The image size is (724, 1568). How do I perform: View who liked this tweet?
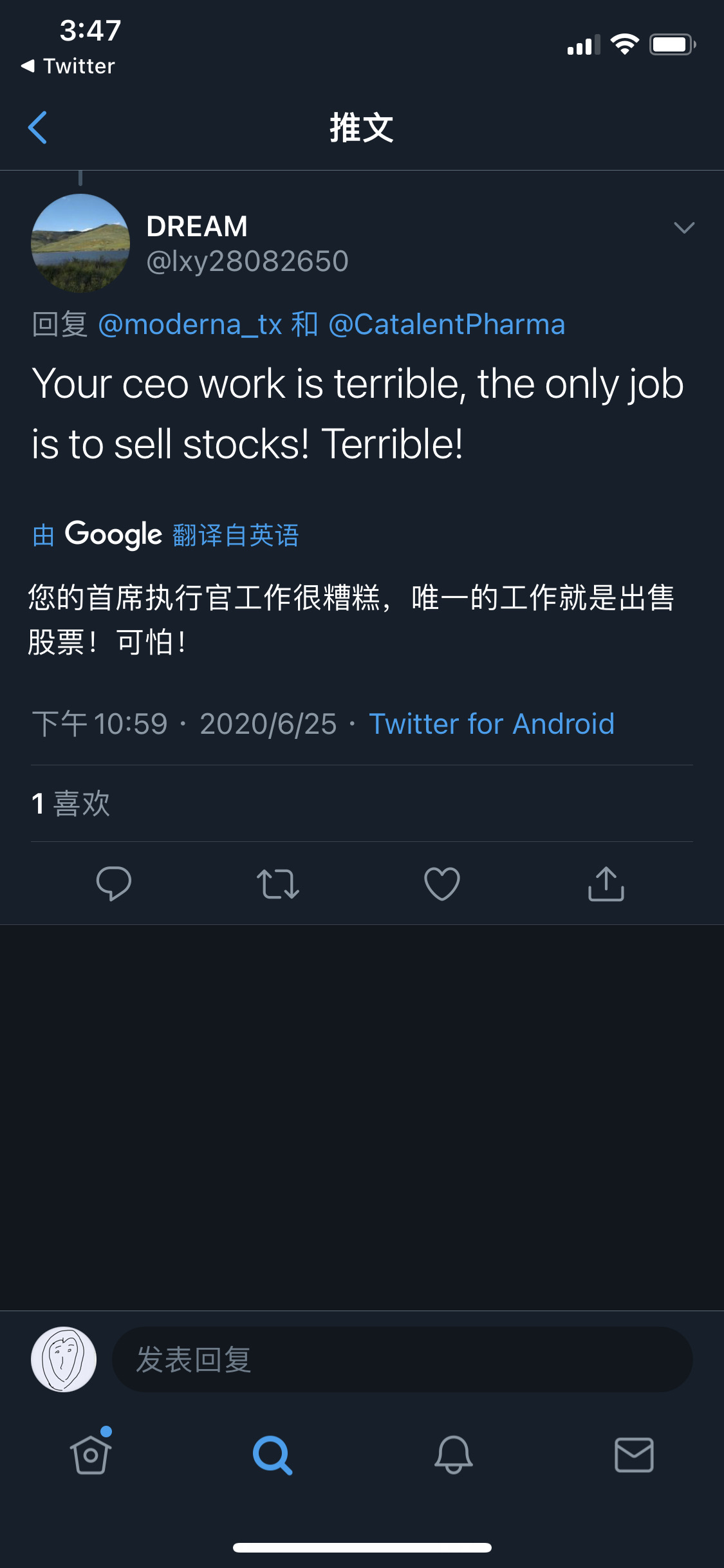click(71, 803)
